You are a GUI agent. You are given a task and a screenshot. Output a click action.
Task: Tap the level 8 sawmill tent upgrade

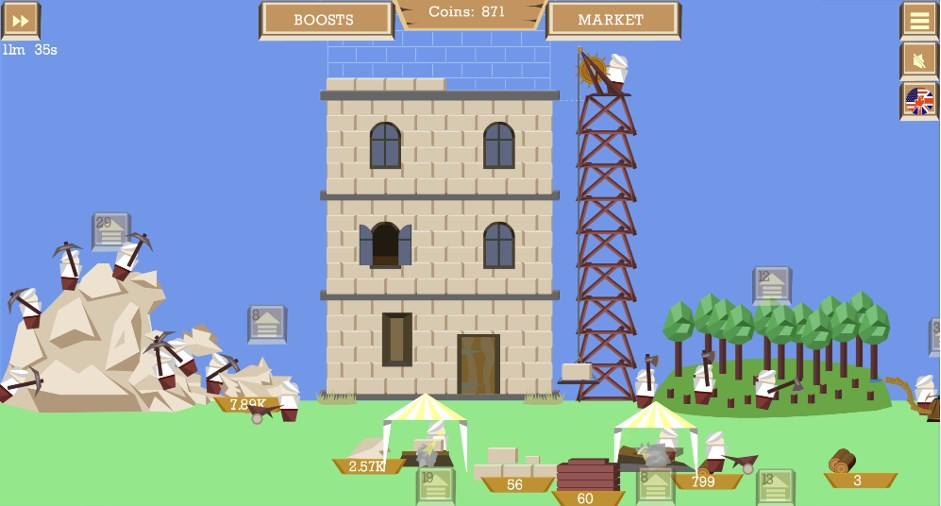[656, 486]
